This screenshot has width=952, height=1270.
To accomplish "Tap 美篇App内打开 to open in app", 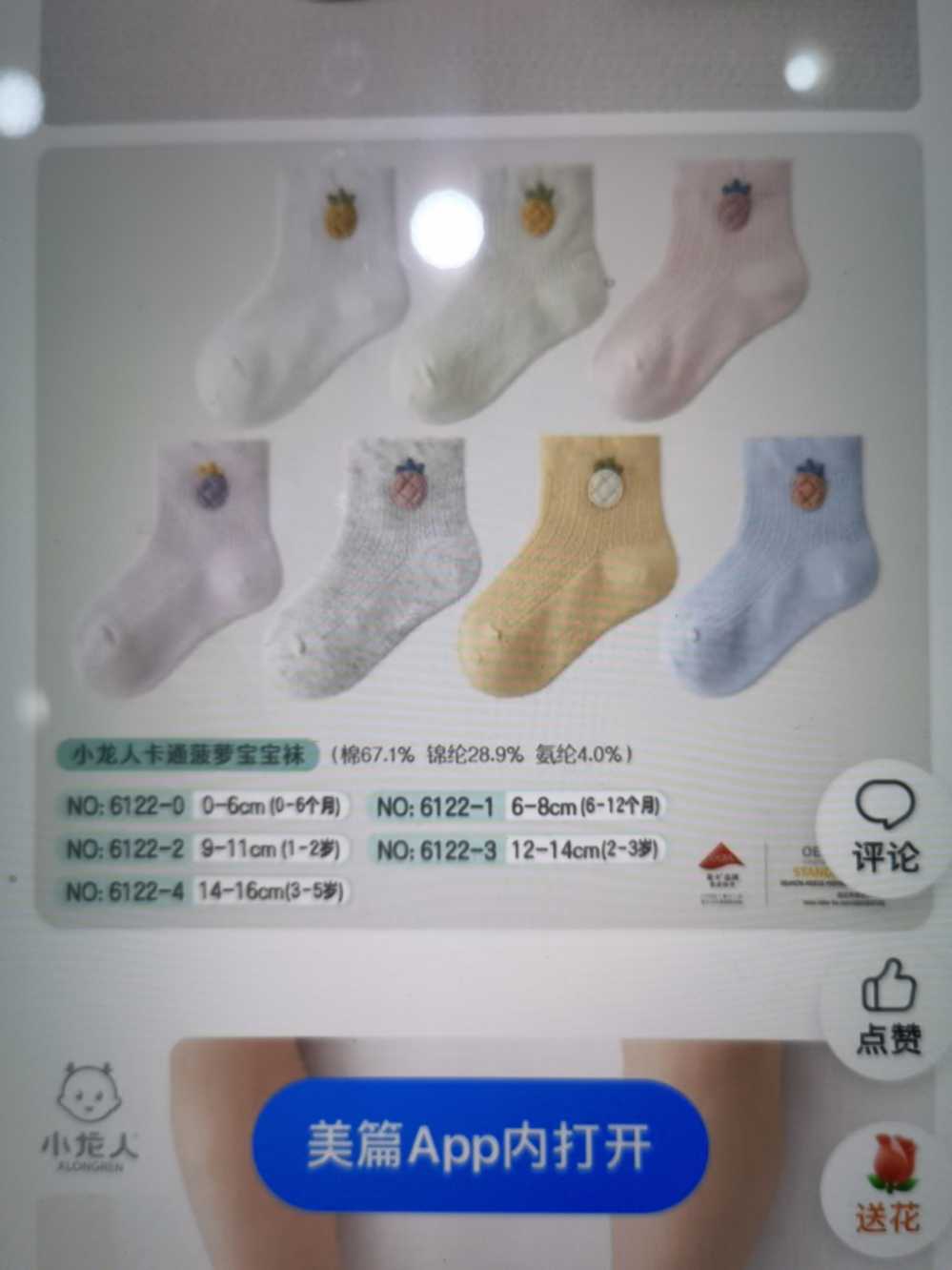I will 479,1146.
